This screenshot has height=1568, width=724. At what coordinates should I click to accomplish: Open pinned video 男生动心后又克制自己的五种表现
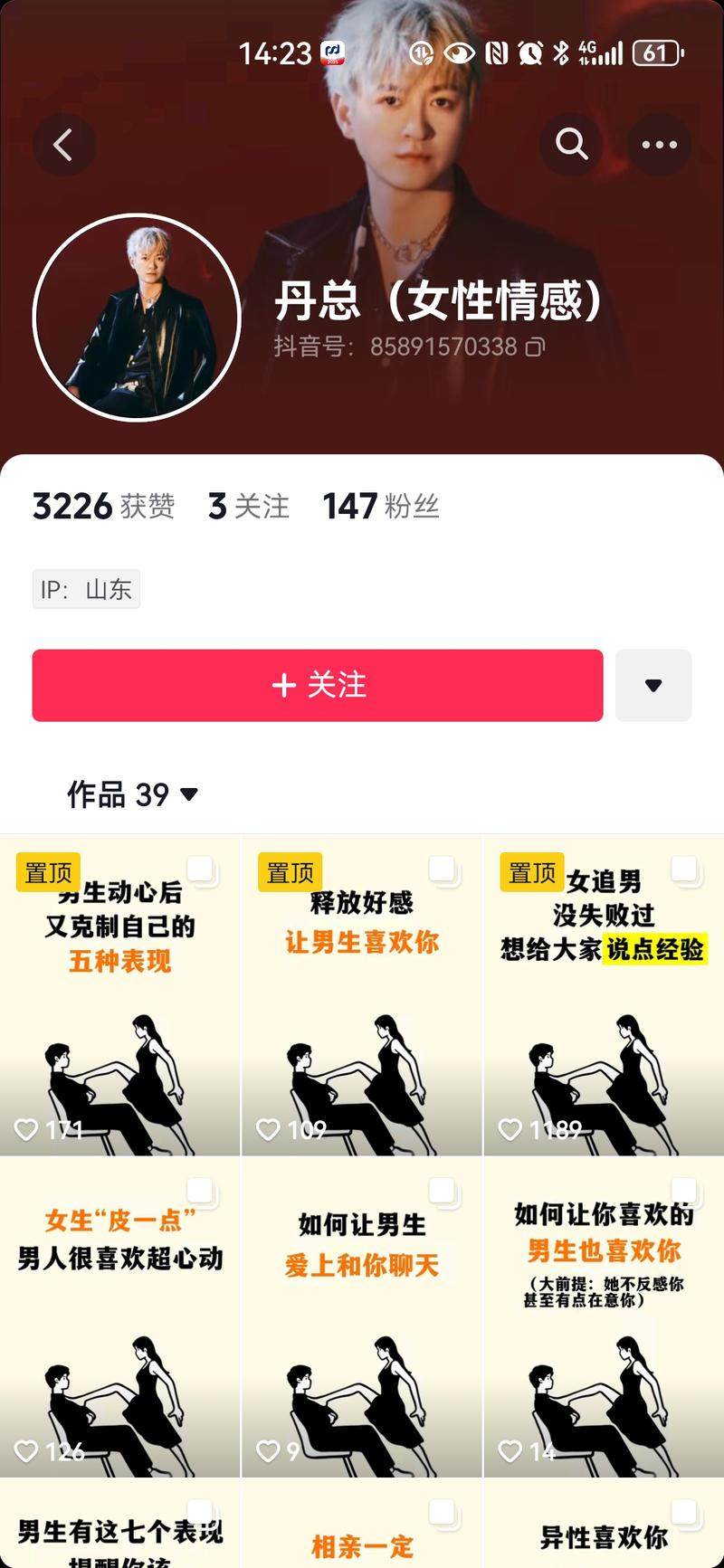pos(120,995)
